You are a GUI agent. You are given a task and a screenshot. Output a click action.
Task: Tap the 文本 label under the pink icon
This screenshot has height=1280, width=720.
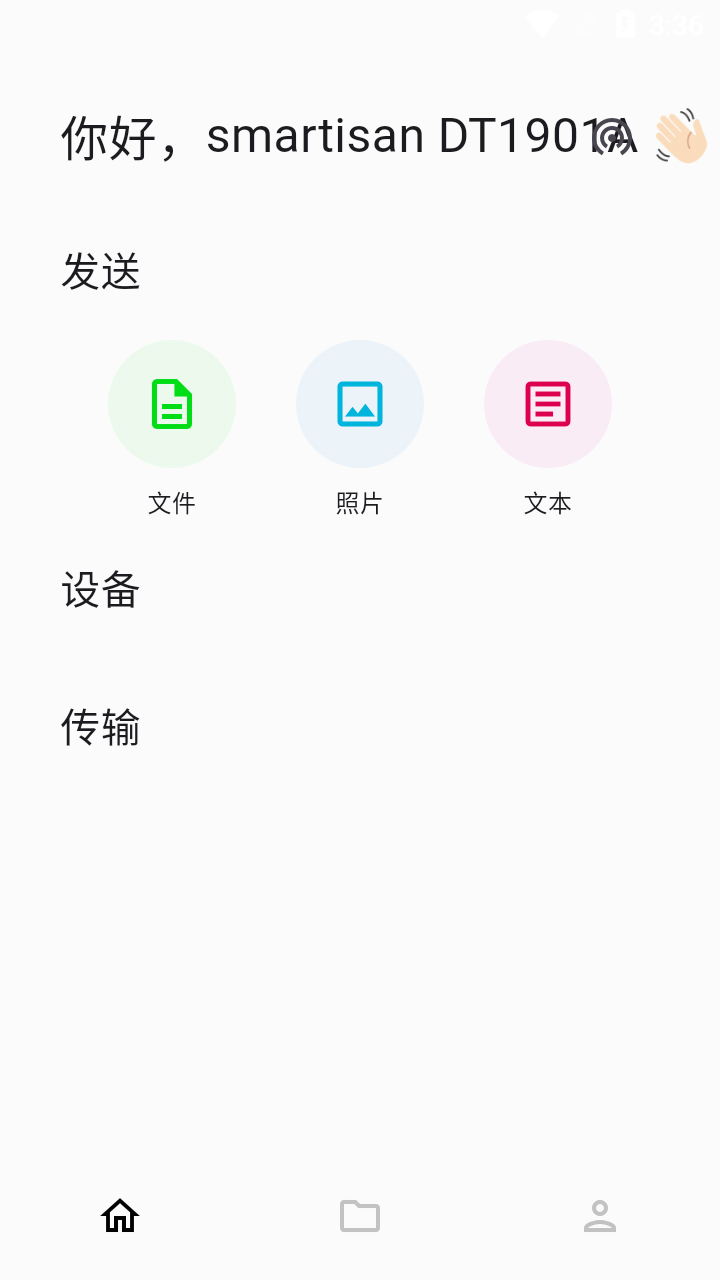[547, 503]
